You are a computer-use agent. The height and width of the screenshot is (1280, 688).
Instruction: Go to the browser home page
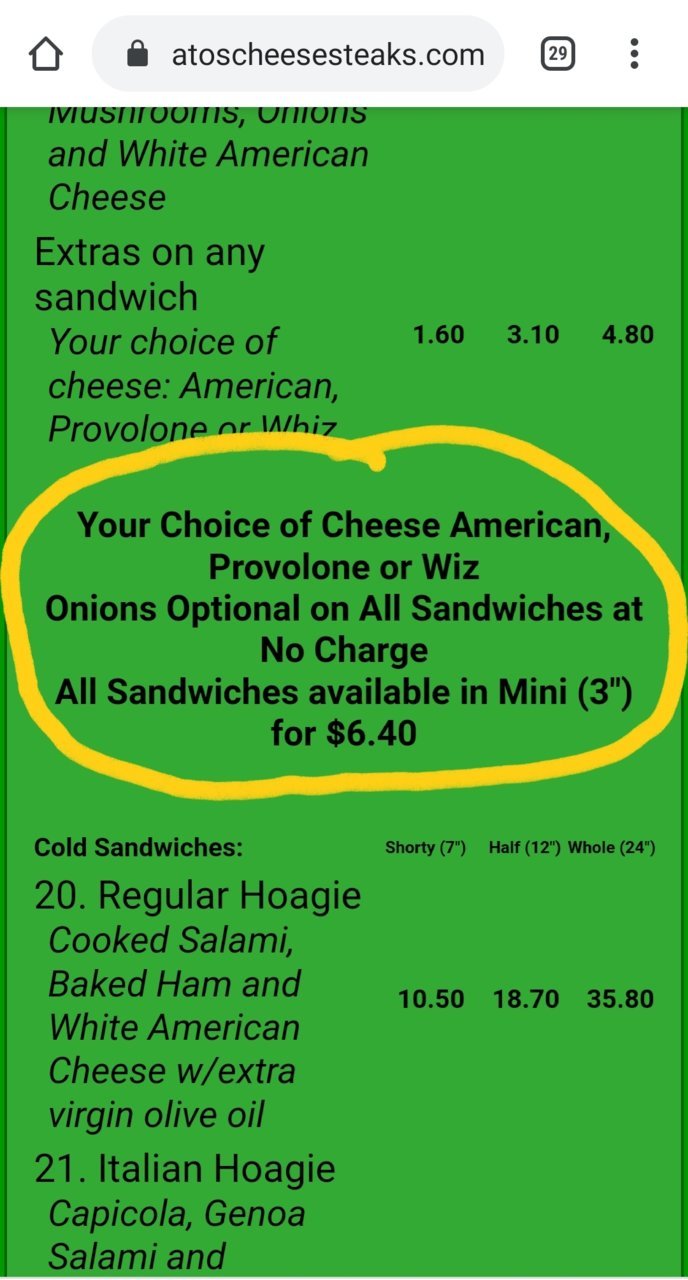[x=46, y=54]
